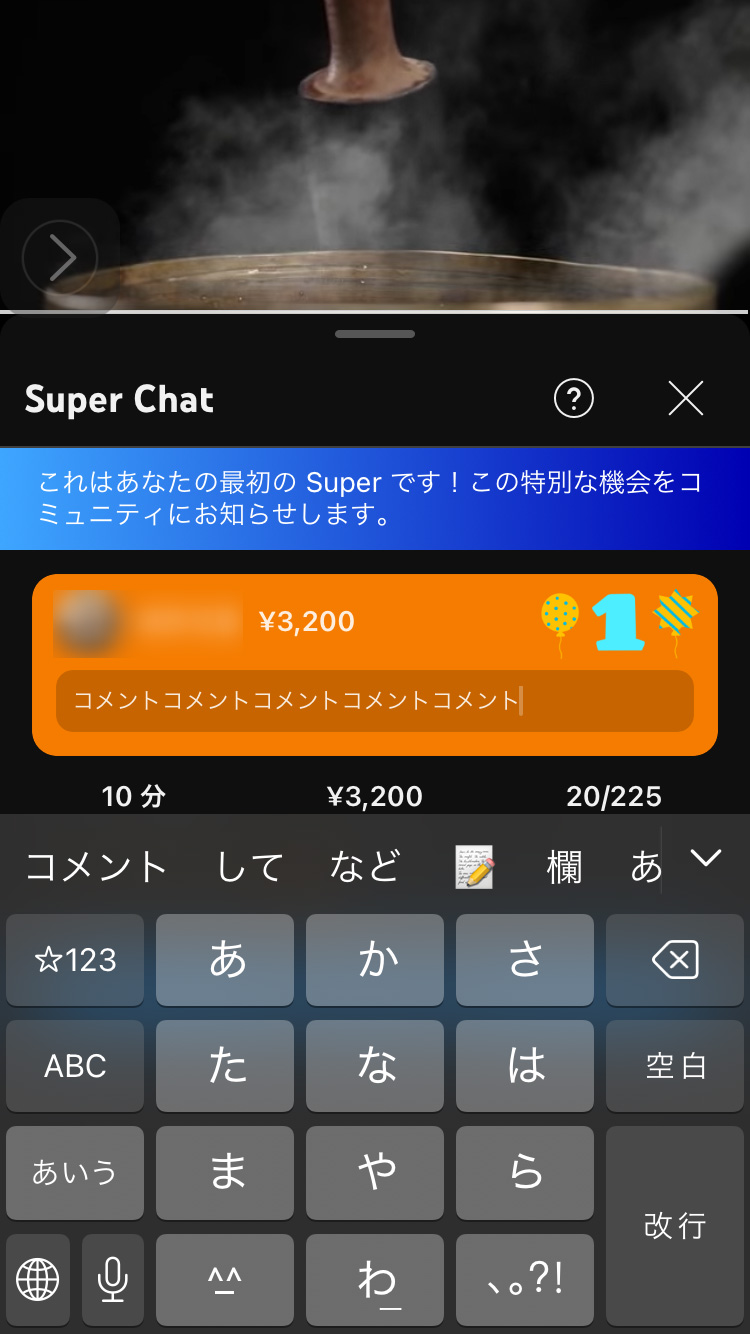Viewport: 750px width, 1334px height.
Task: Open the globe language switcher
Action: 38,1279
